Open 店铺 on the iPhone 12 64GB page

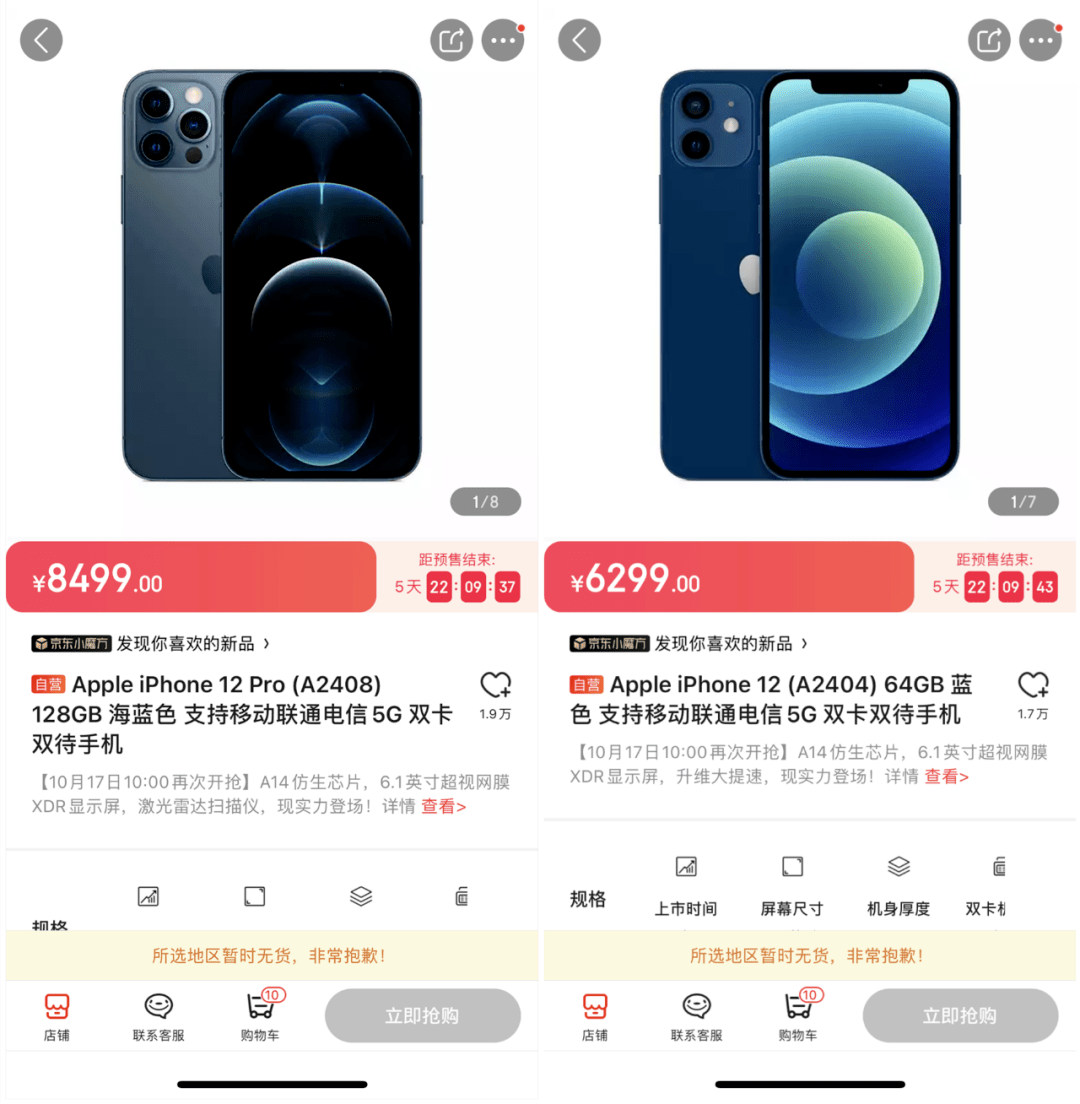pyautogui.click(x=595, y=1016)
